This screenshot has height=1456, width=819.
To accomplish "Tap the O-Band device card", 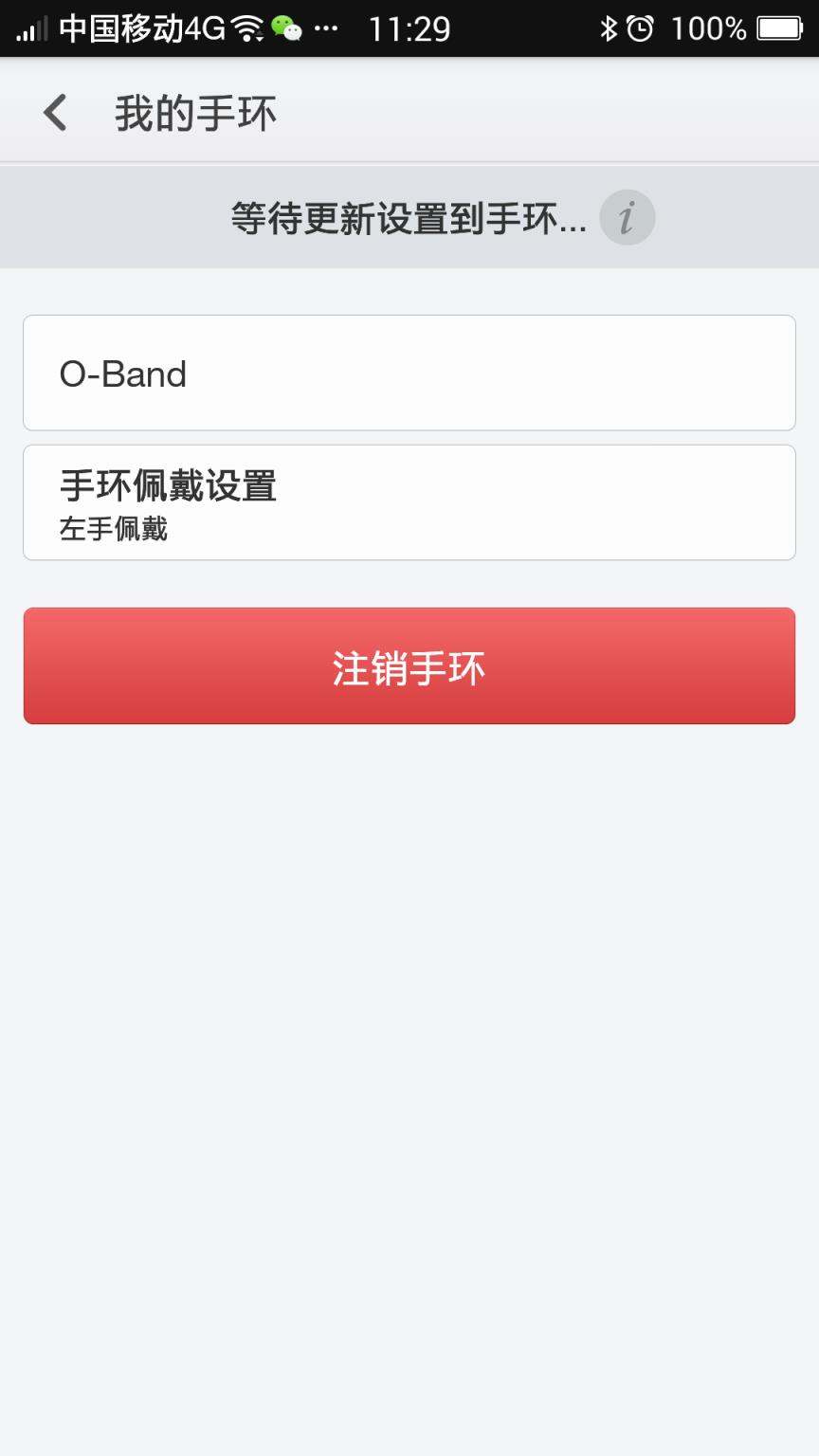I will point(409,373).
